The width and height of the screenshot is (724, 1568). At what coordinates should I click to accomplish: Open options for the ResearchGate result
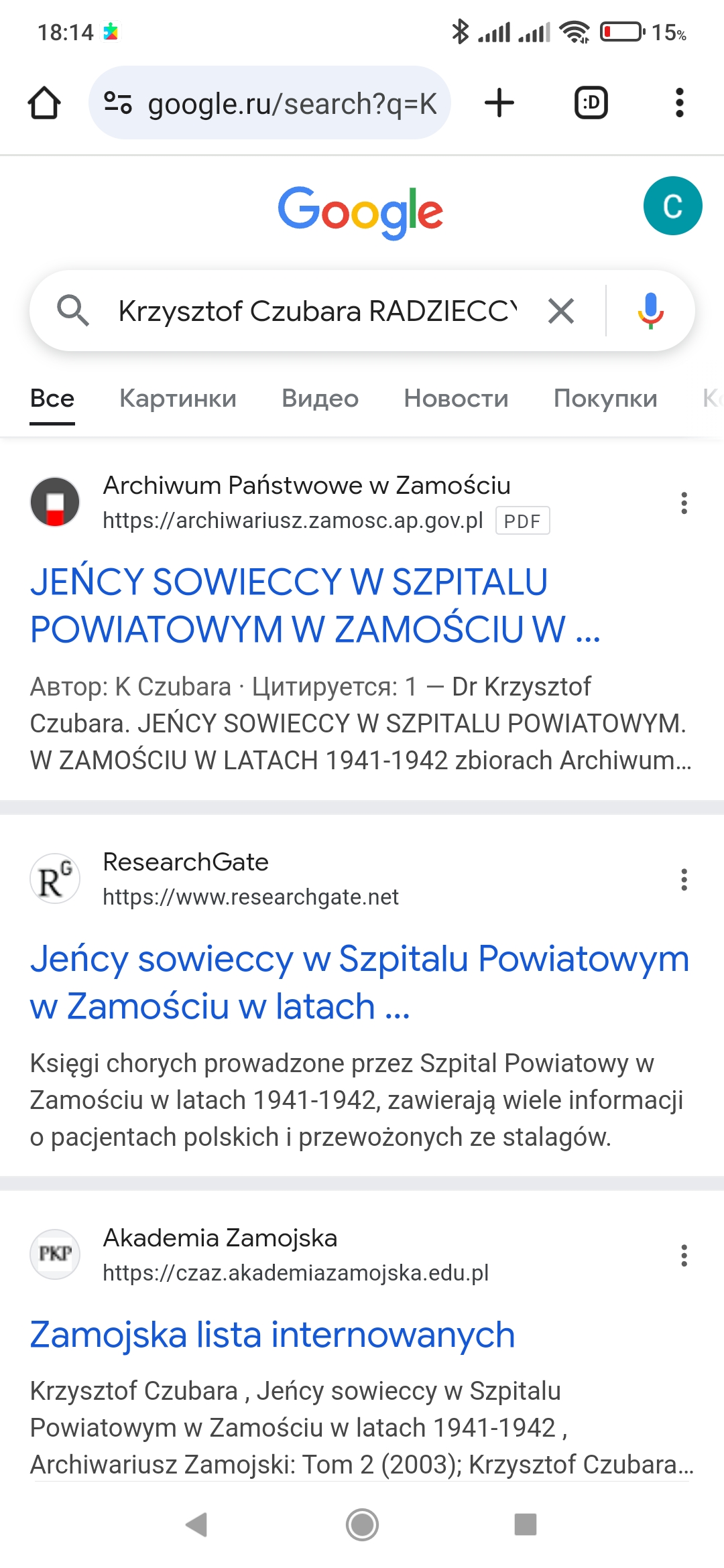(684, 879)
